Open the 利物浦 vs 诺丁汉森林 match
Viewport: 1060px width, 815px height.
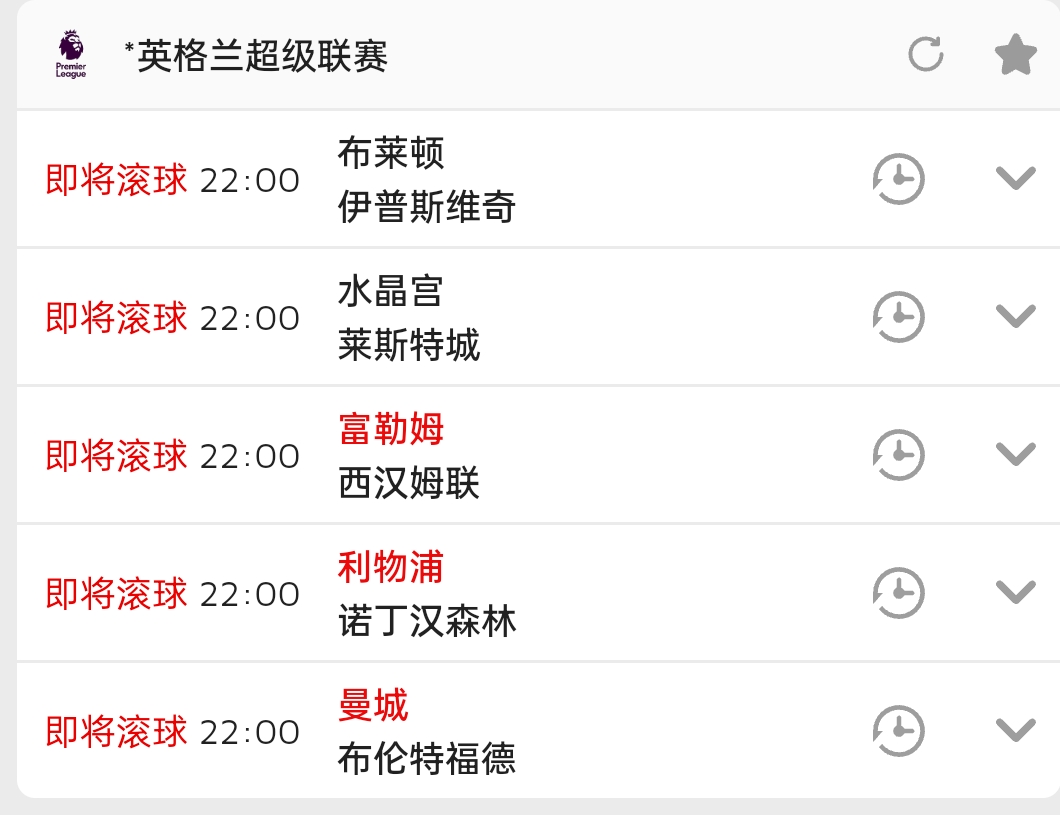[x=426, y=594]
